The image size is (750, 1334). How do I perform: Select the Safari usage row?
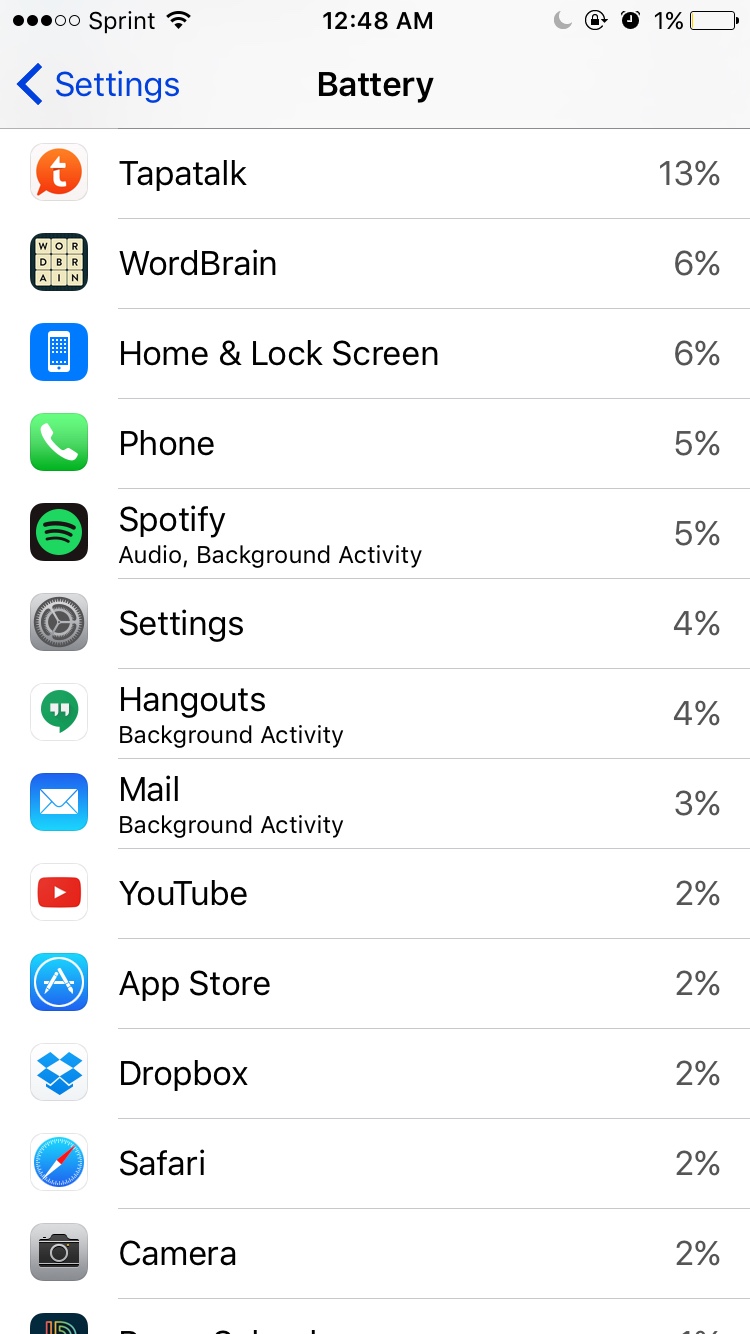coord(375,1164)
